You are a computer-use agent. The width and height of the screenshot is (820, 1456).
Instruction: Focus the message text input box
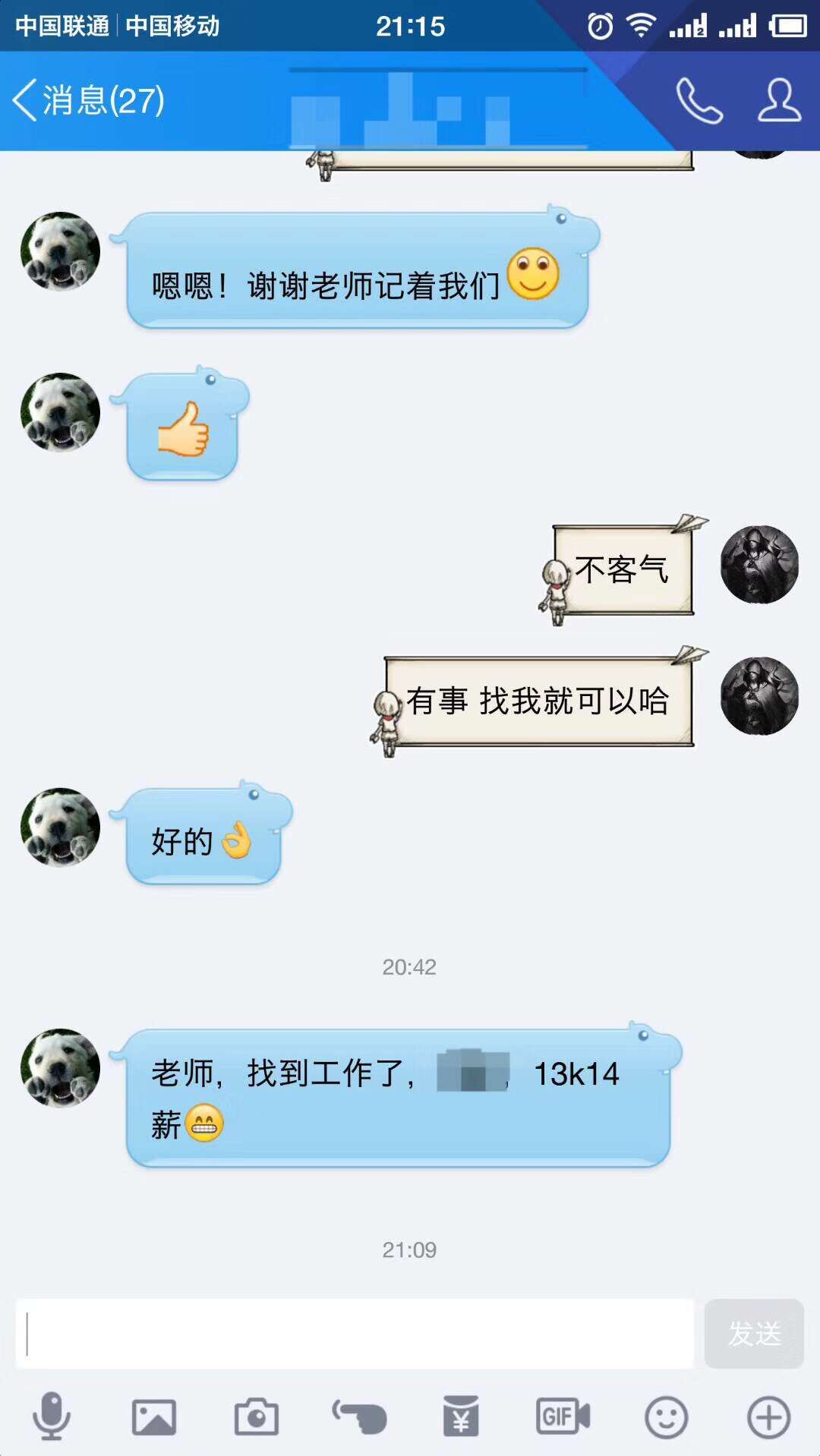tap(355, 1334)
